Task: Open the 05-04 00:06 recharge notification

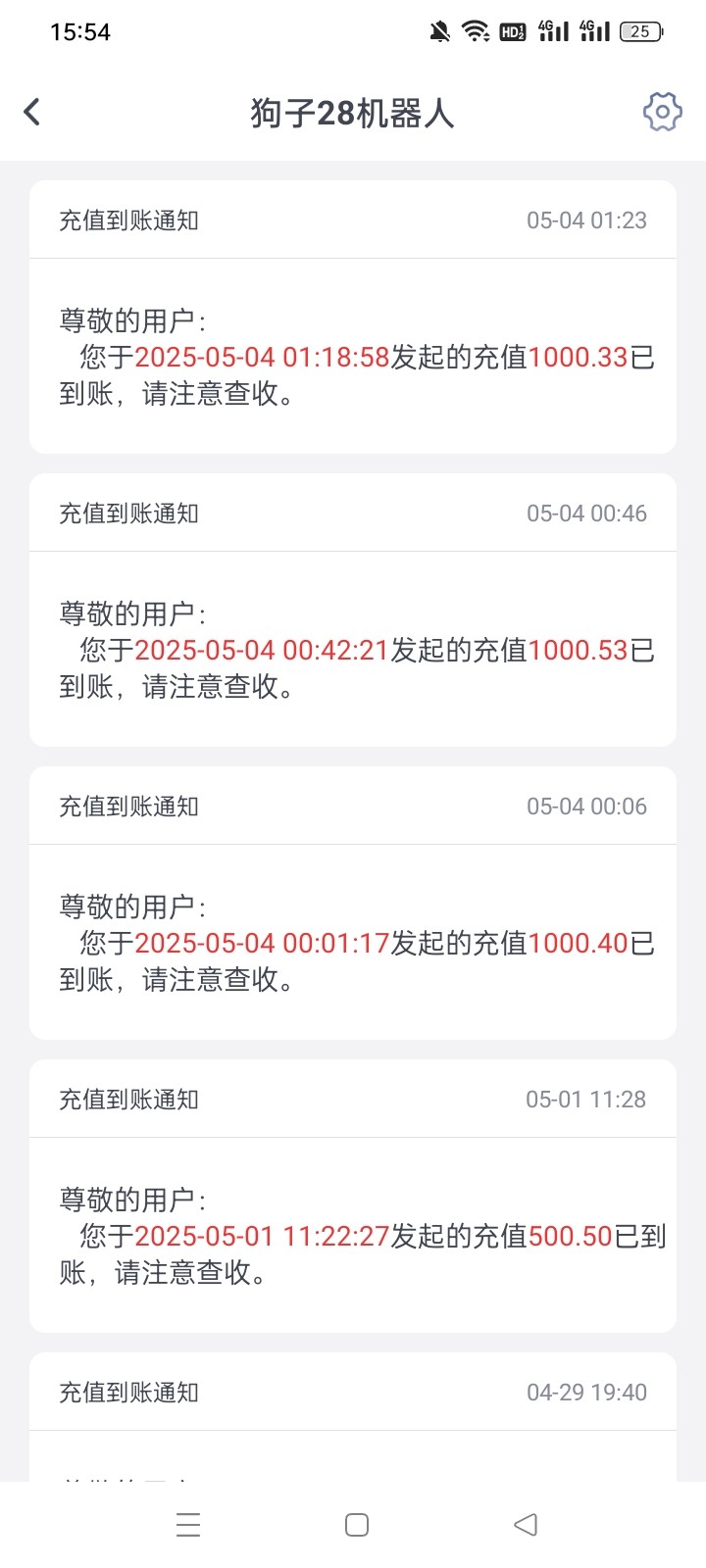Action: pos(353,903)
